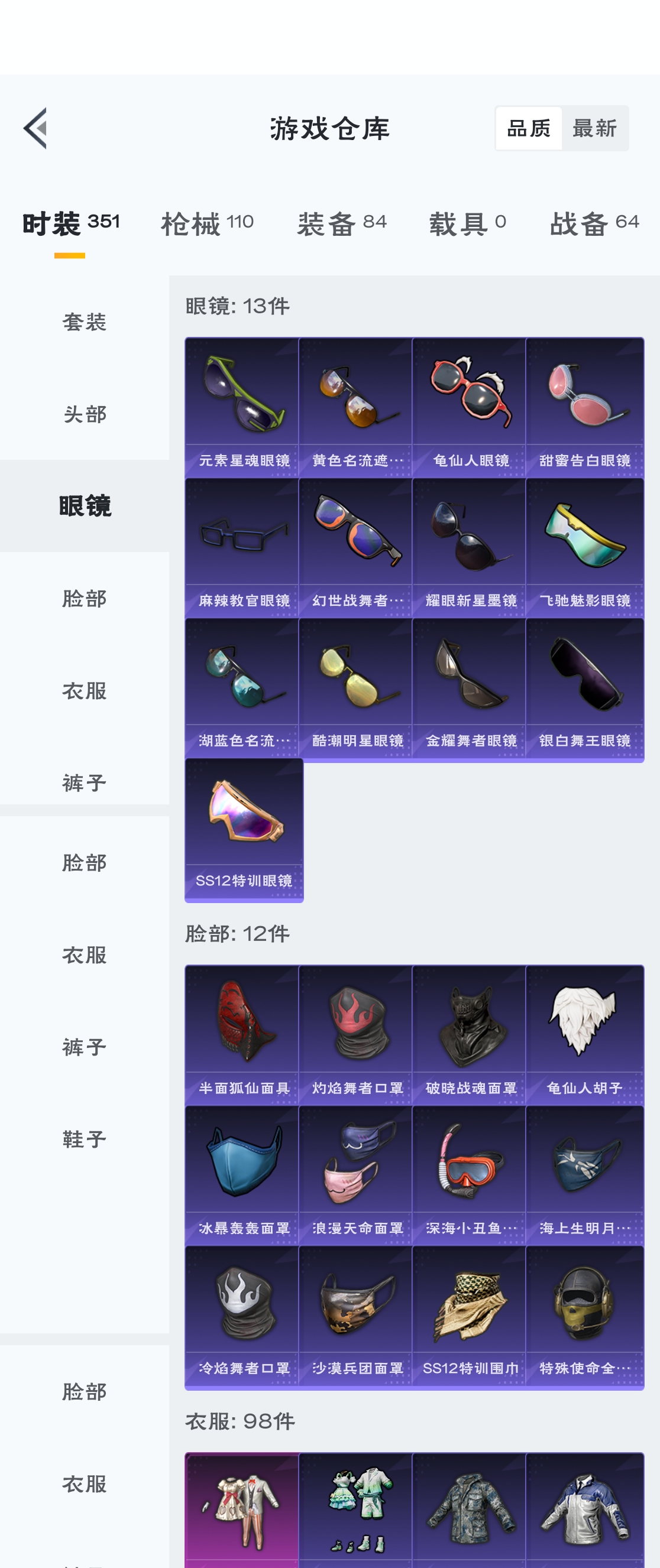The image size is (660, 1568).
Task: Open the 龟仙人胡子 item
Action: tap(584, 1034)
